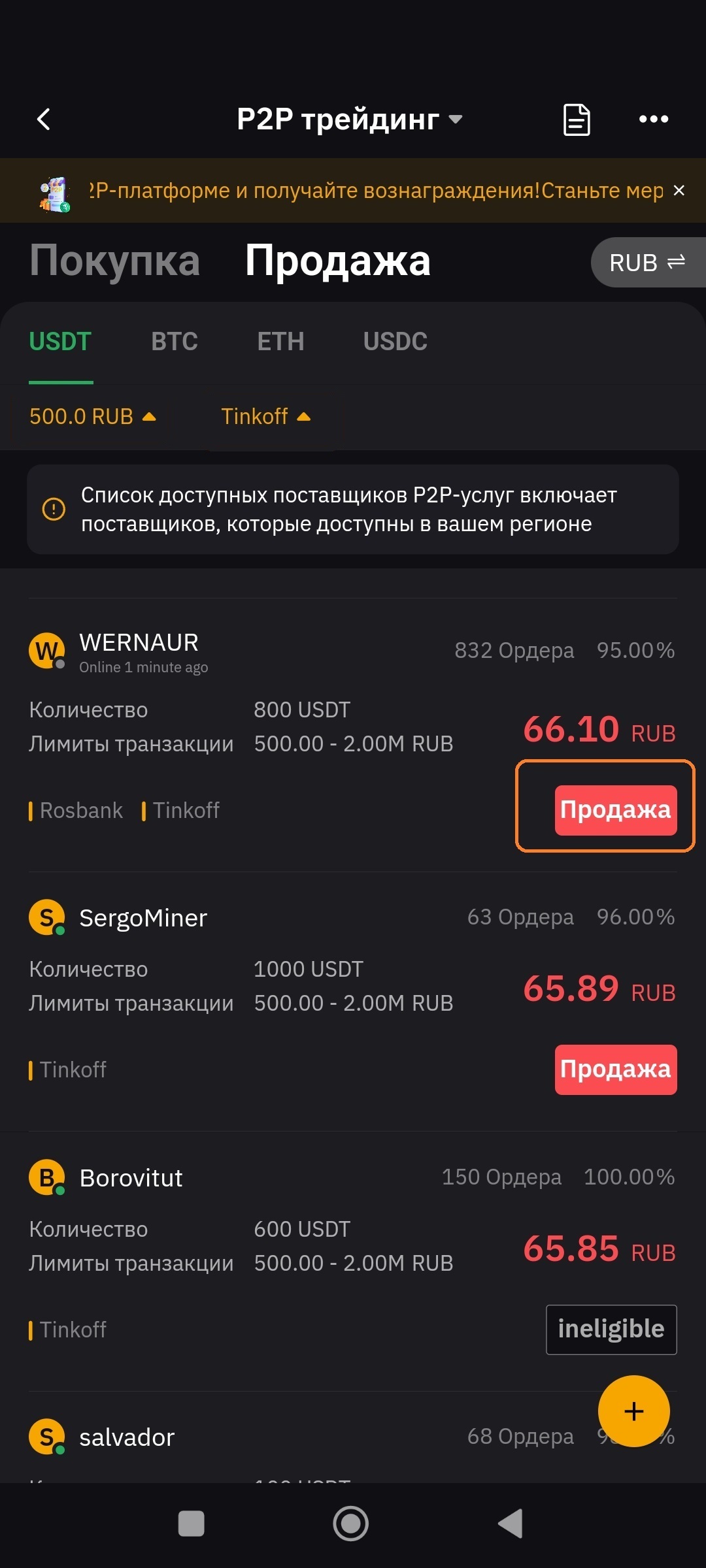Expand the 500.0 RUB amount filter
The image size is (706, 1568).
click(x=92, y=416)
